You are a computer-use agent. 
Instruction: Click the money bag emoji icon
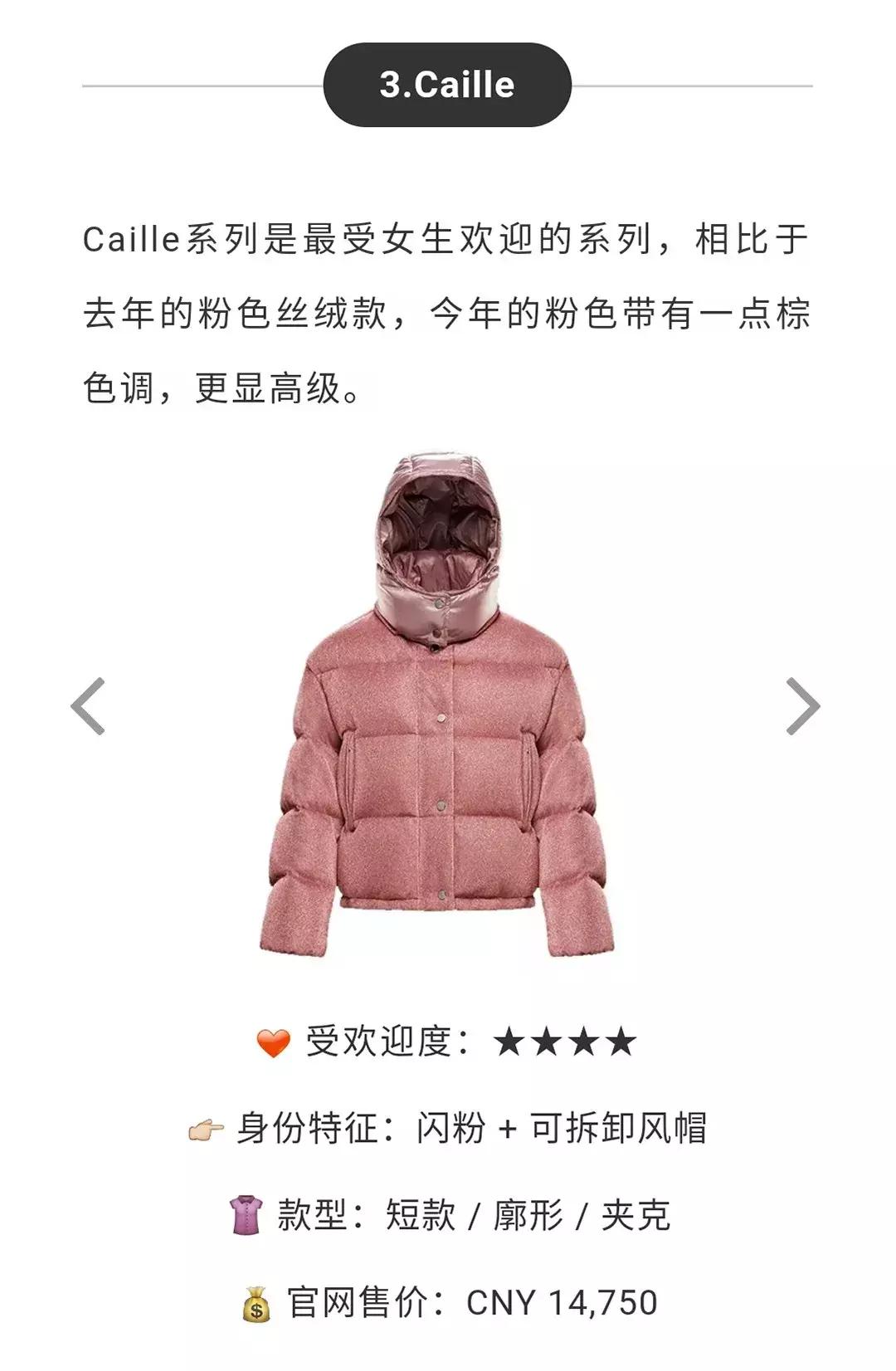(258, 1303)
